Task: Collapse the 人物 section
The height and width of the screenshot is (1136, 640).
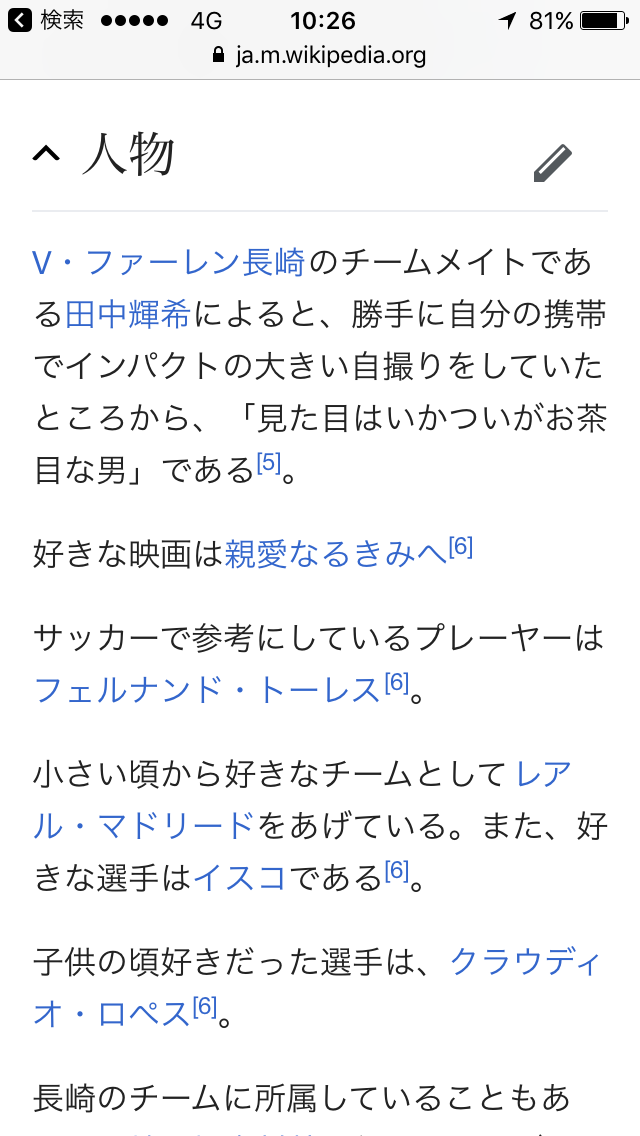Action: [46, 155]
